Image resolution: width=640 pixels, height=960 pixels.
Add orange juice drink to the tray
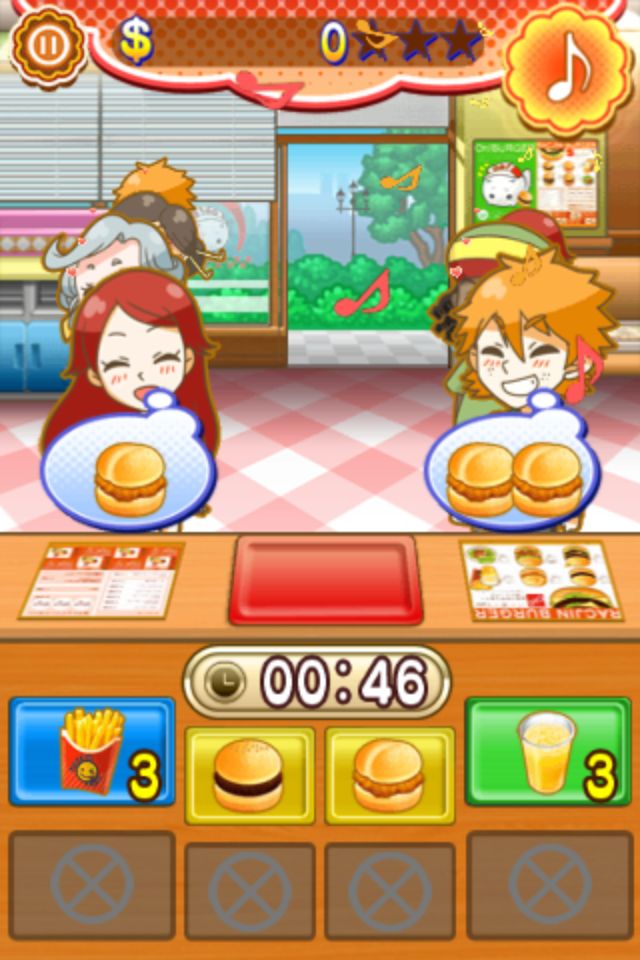pyautogui.click(x=547, y=751)
